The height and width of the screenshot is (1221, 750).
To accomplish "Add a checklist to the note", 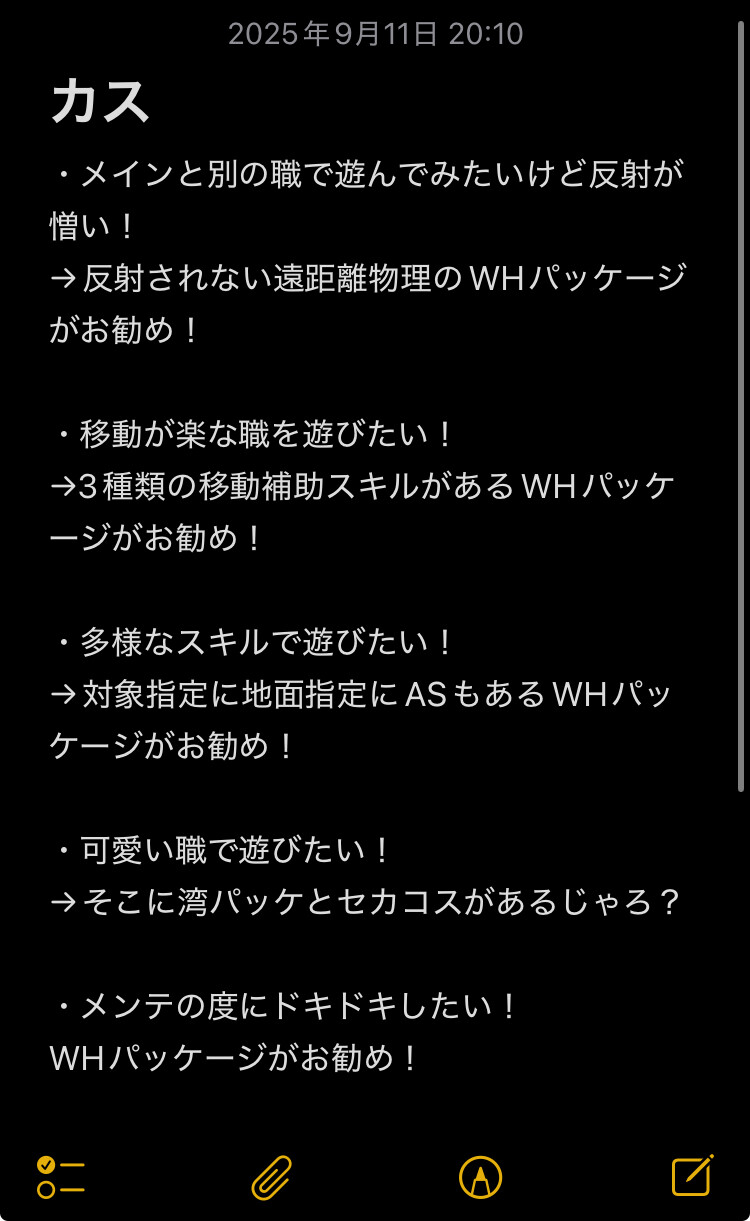I will click(x=61, y=1177).
